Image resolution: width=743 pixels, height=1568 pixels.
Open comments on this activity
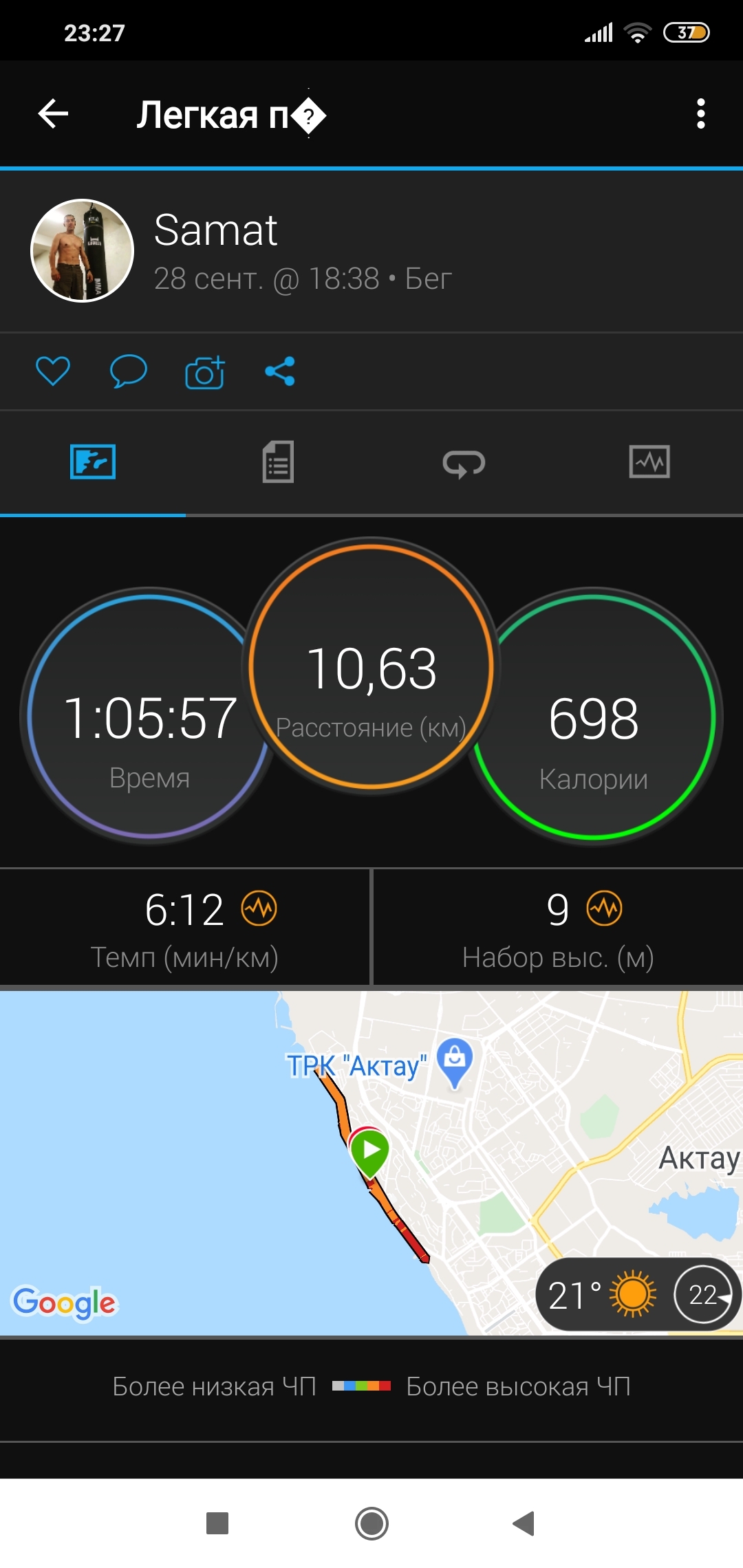(129, 371)
